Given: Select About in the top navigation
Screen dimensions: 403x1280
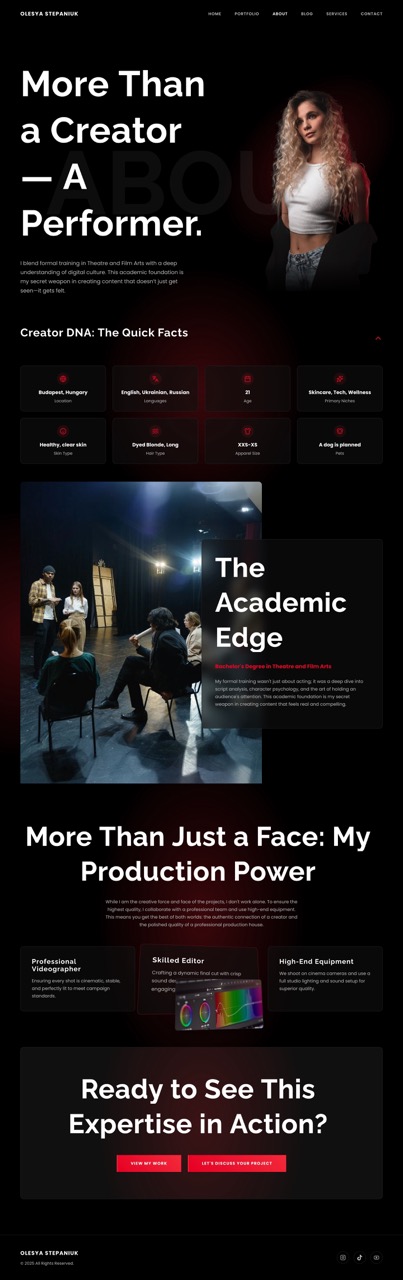Looking at the screenshot, I should [x=280, y=14].
